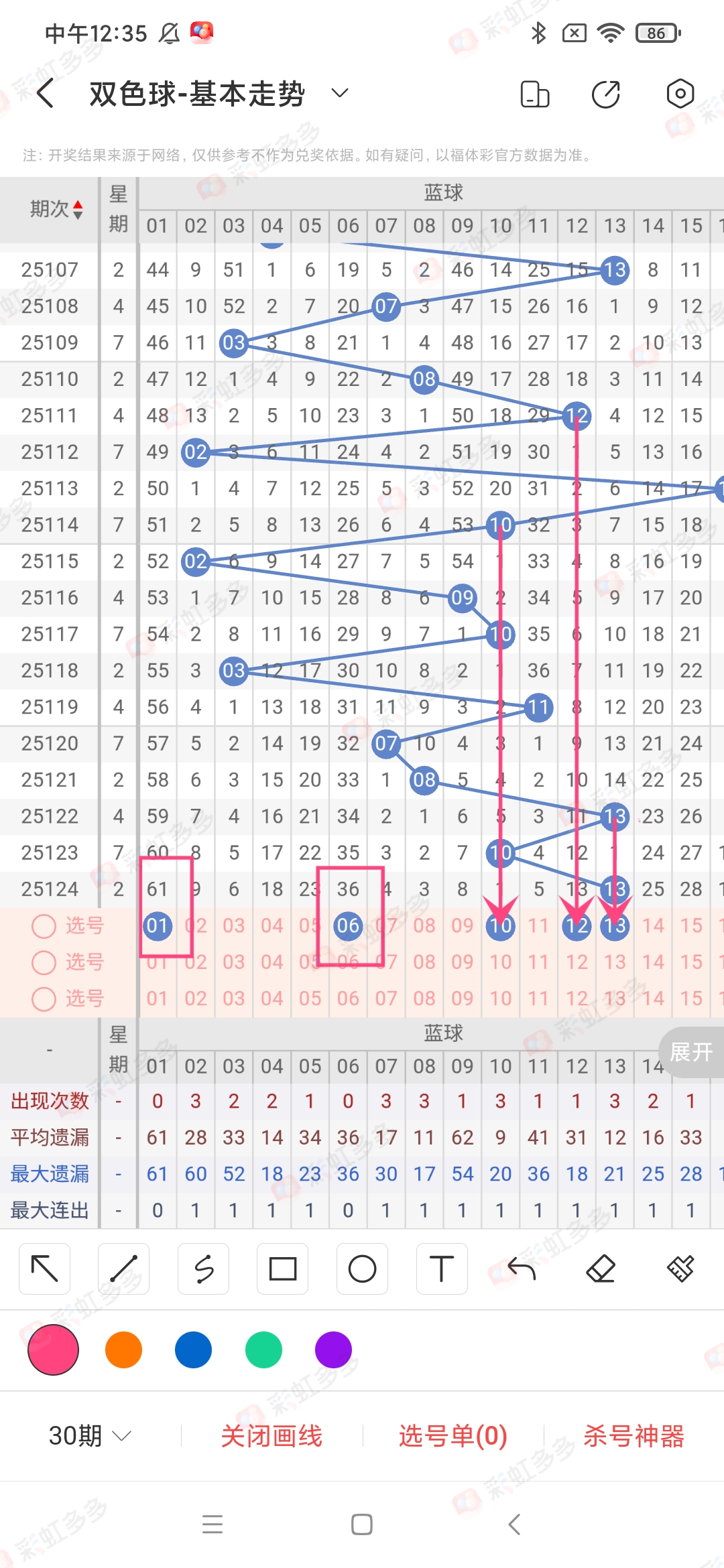Select the rectangle drawing tool
Image resolution: width=724 pixels, height=1568 pixels.
click(x=282, y=1268)
